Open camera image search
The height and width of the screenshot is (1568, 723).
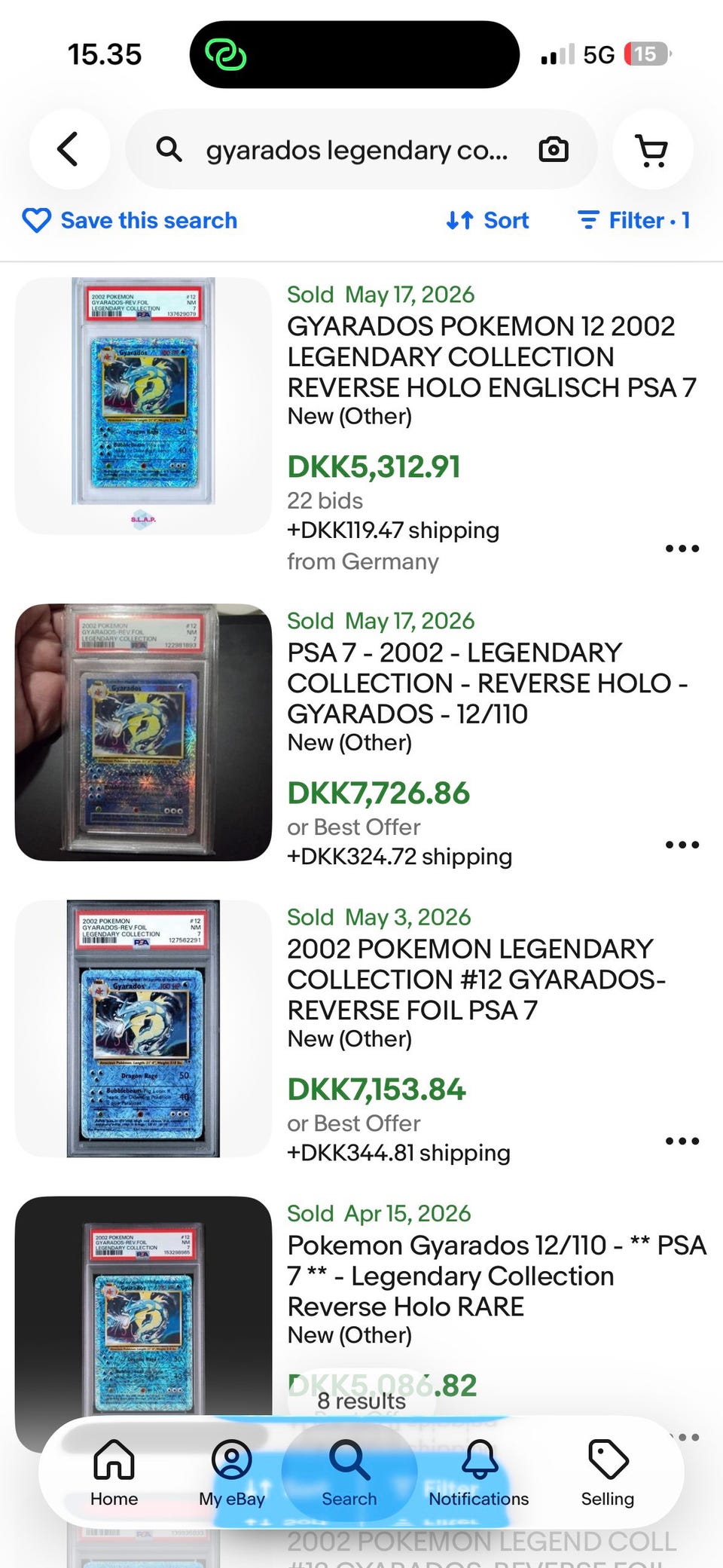click(x=554, y=150)
